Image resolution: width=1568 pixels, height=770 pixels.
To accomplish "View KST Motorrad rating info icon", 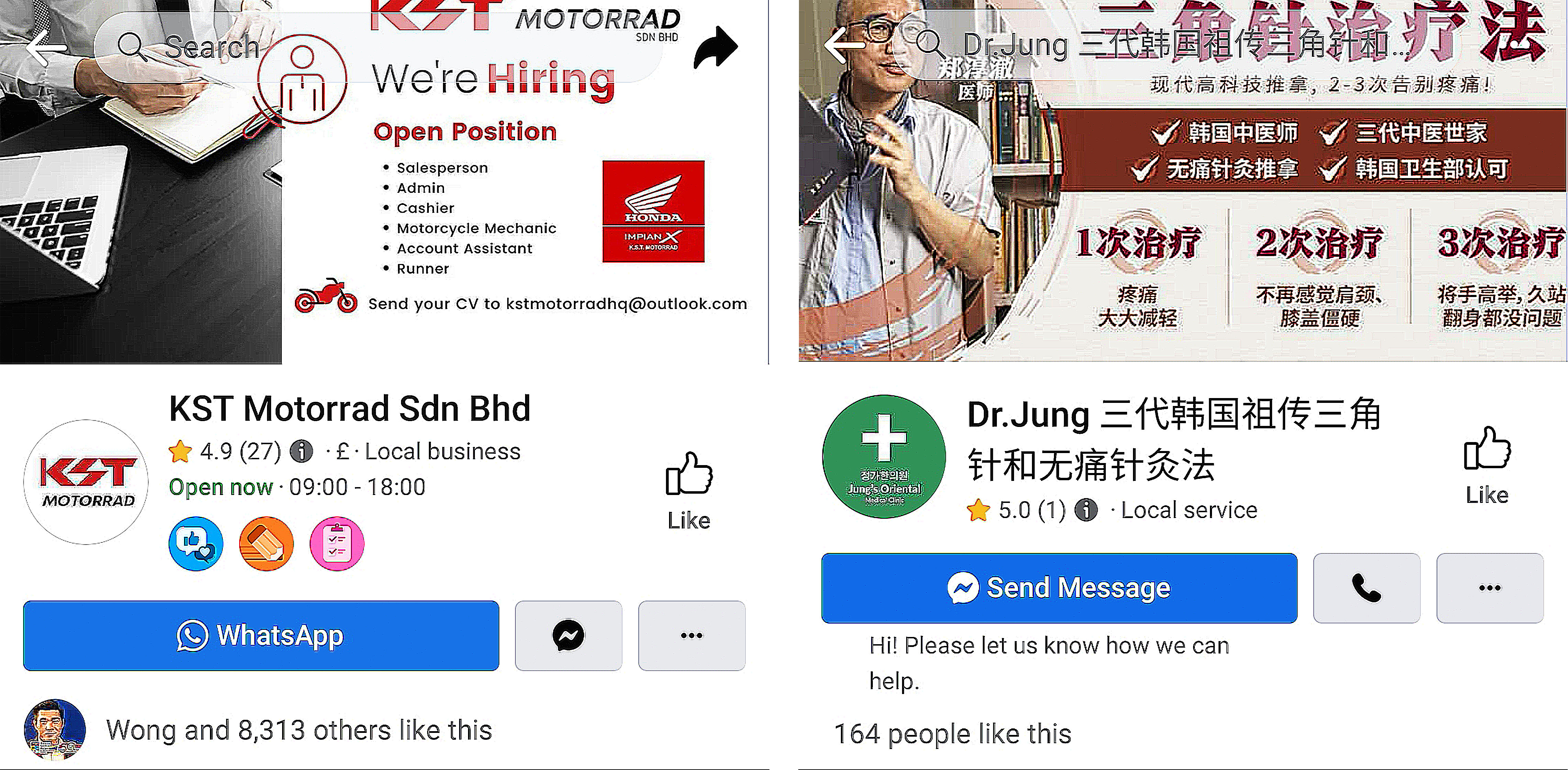I will coord(301,452).
